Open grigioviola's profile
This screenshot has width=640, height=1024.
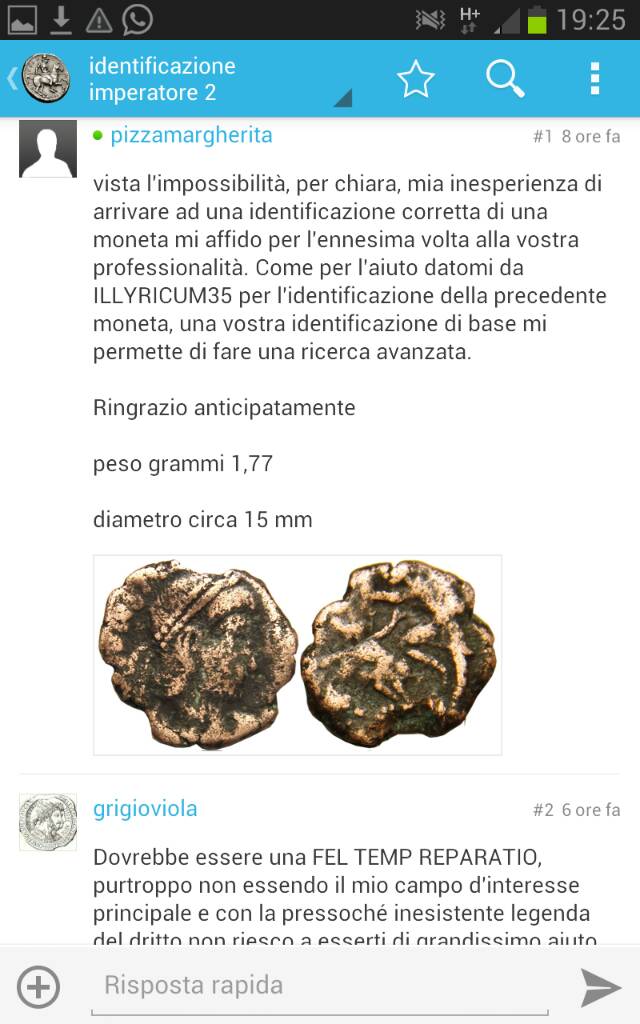(x=145, y=808)
